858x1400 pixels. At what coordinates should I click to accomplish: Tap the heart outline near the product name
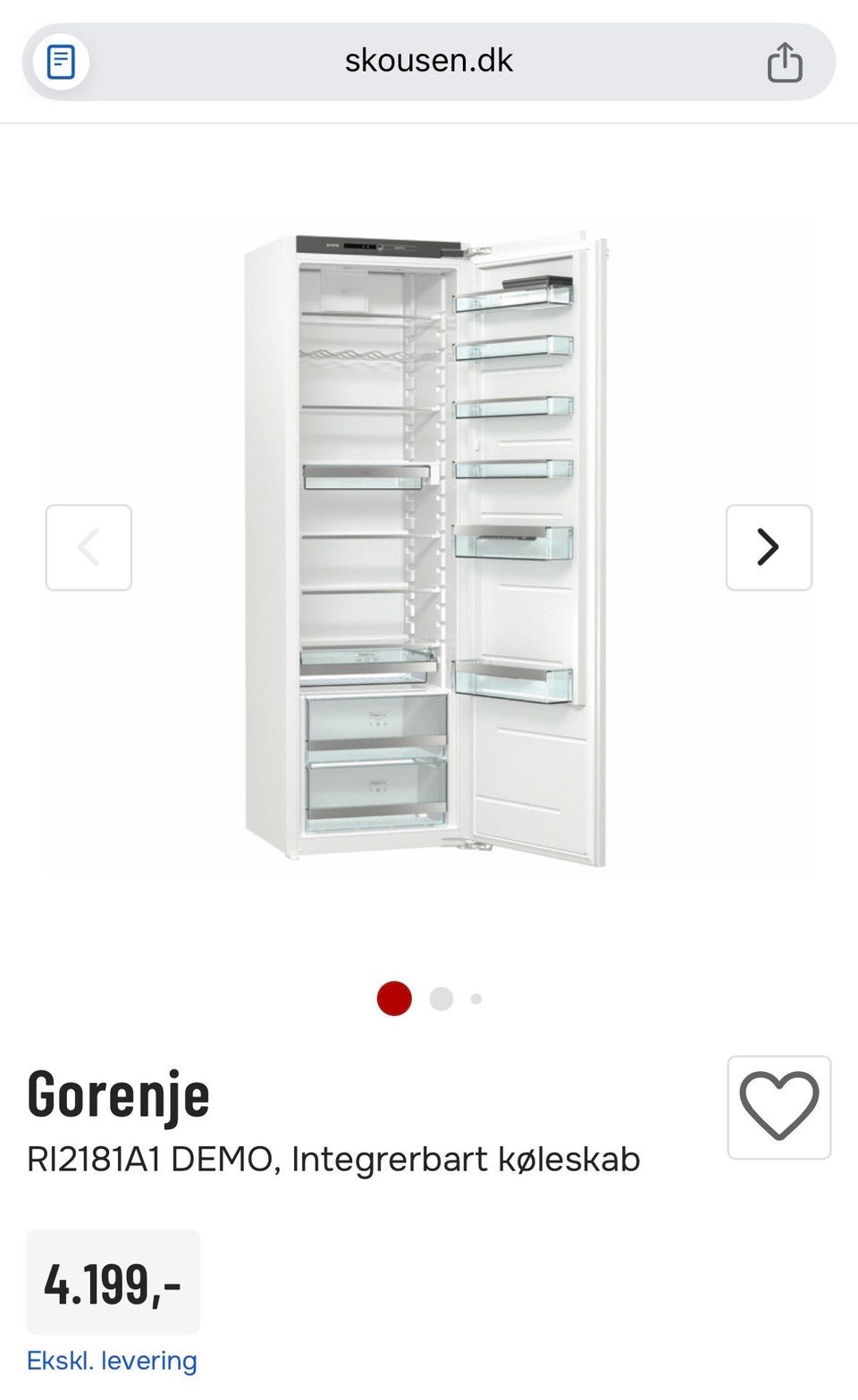[779, 1106]
